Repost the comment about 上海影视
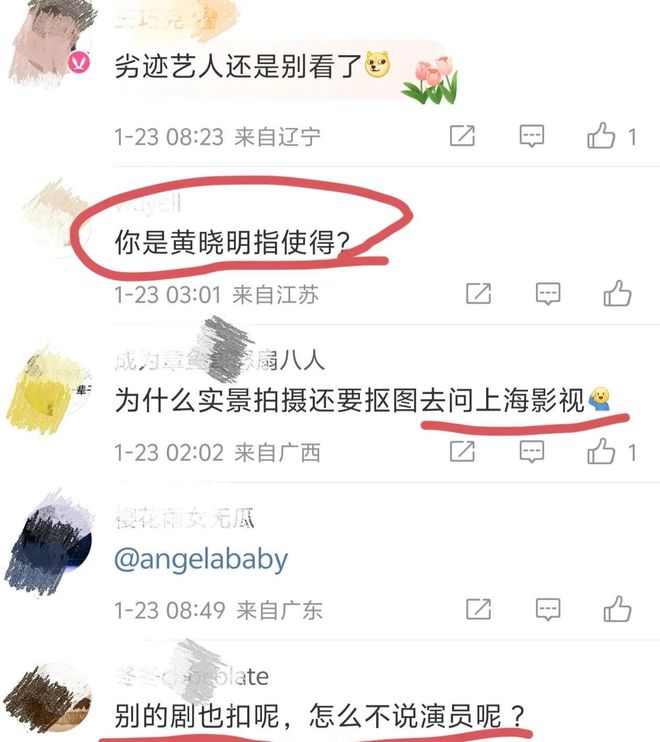Image resolution: width=660 pixels, height=742 pixels. click(x=462, y=452)
